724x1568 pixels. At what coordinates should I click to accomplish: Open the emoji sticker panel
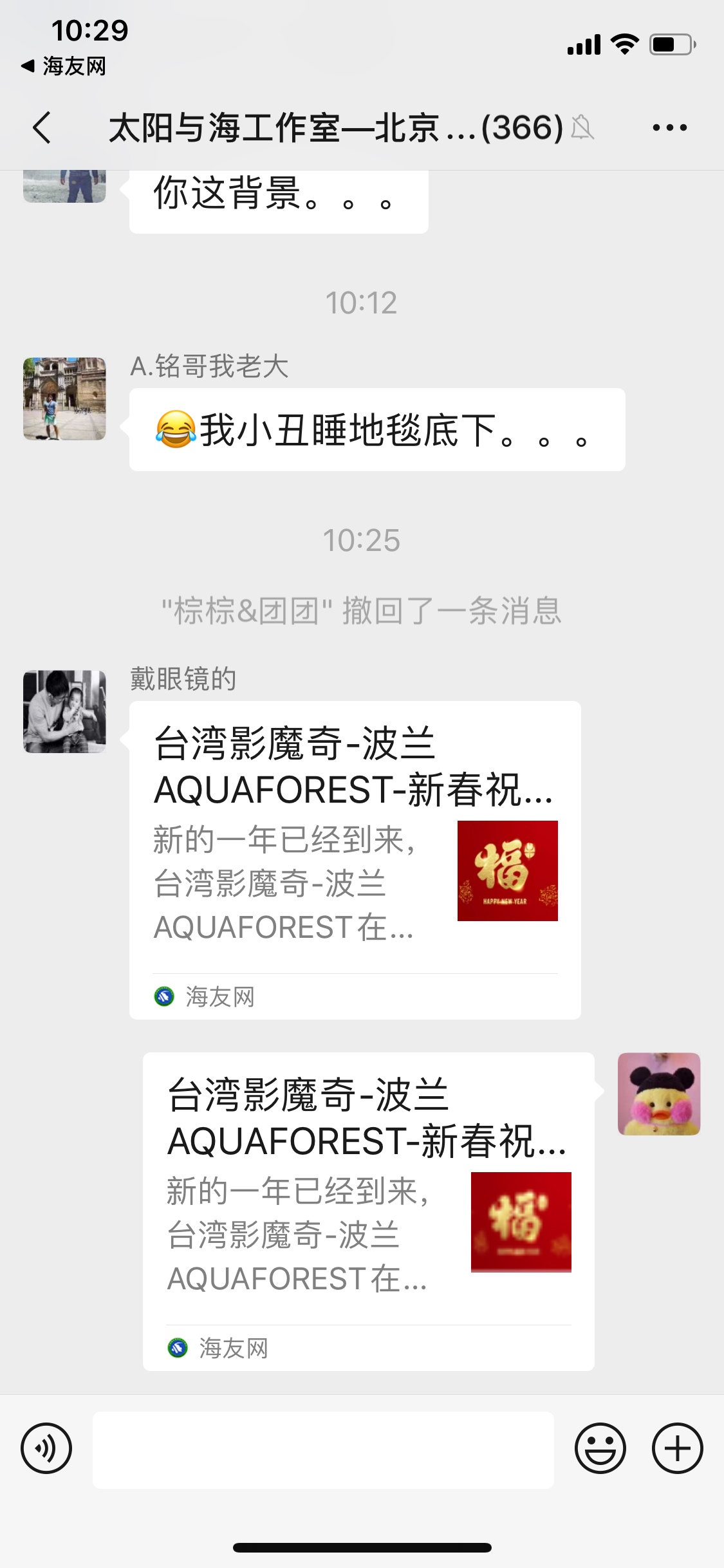(x=600, y=1449)
